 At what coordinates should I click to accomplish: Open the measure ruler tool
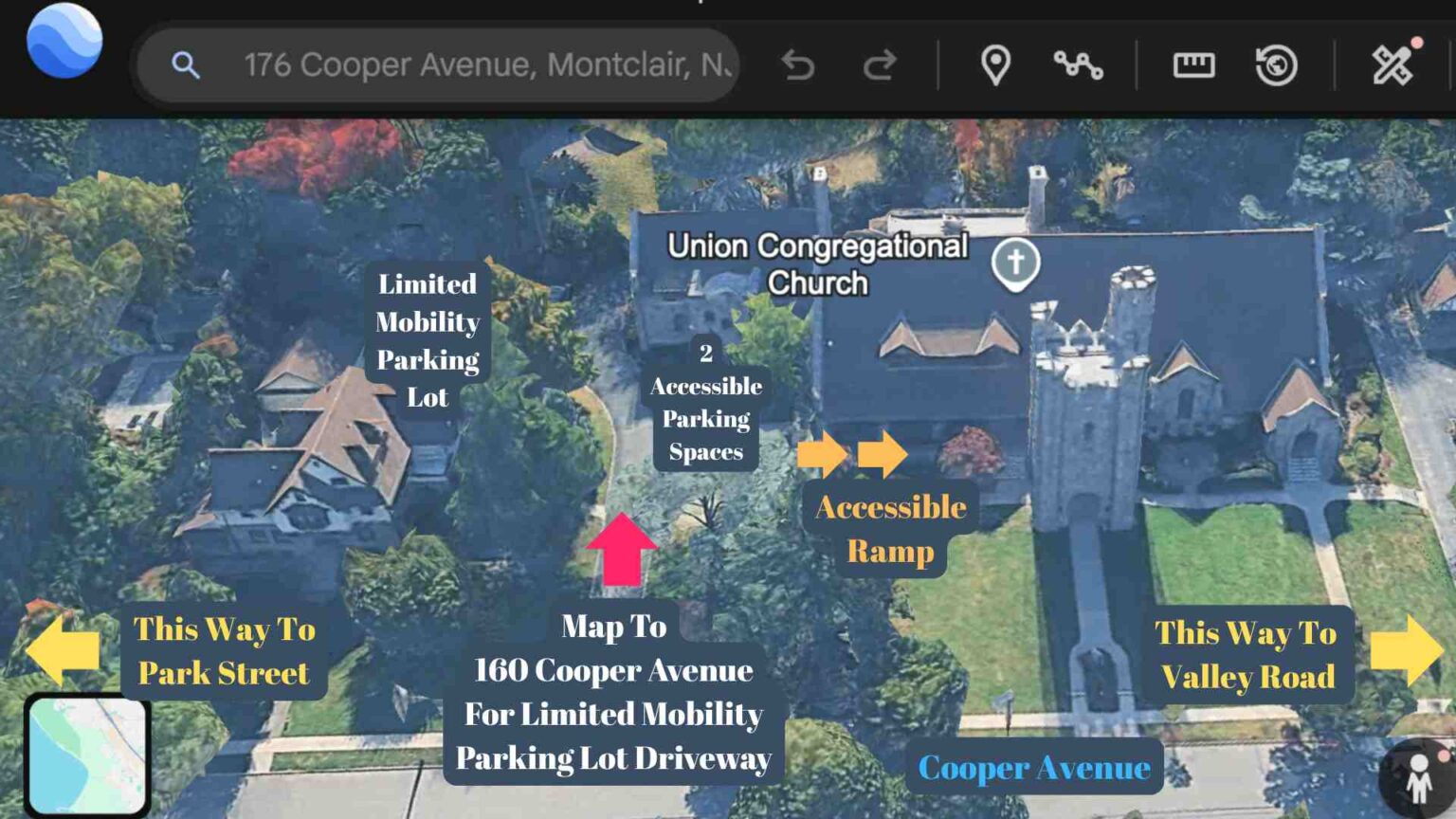[x=1193, y=65]
